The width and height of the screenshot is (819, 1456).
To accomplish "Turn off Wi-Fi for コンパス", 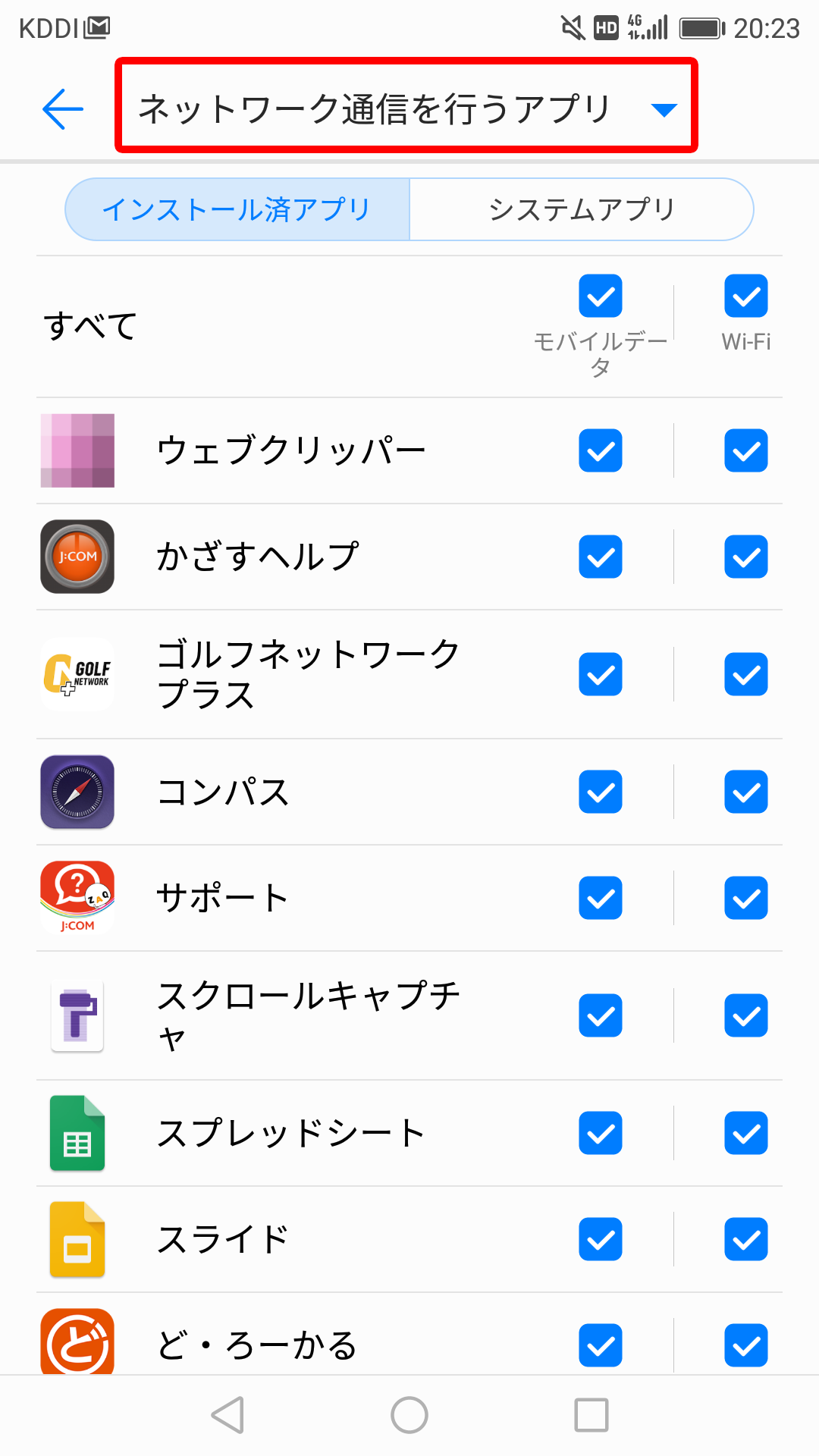I will tap(746, 792).
